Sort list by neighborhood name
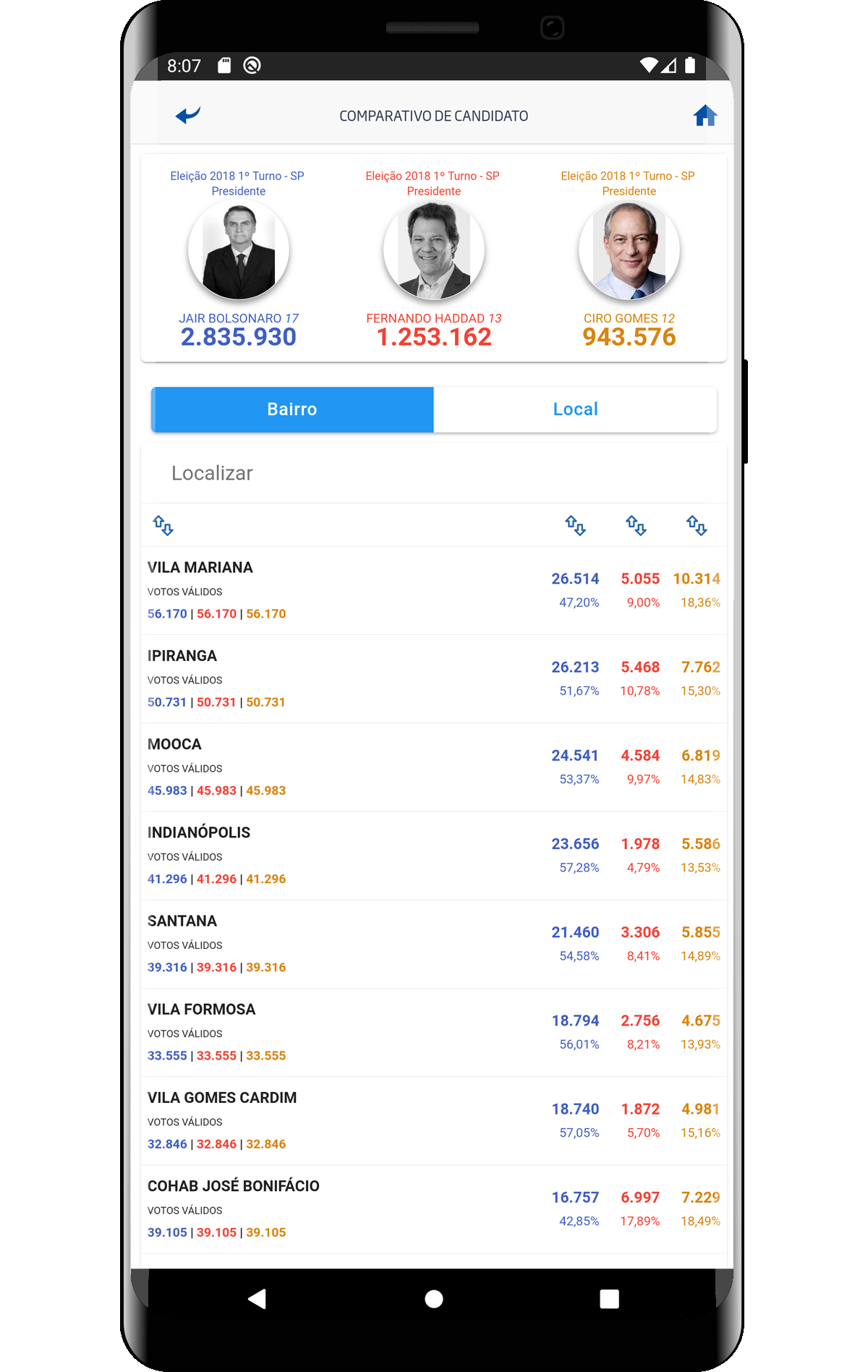This screenshot has width=868, height=1372. (163, 525)
